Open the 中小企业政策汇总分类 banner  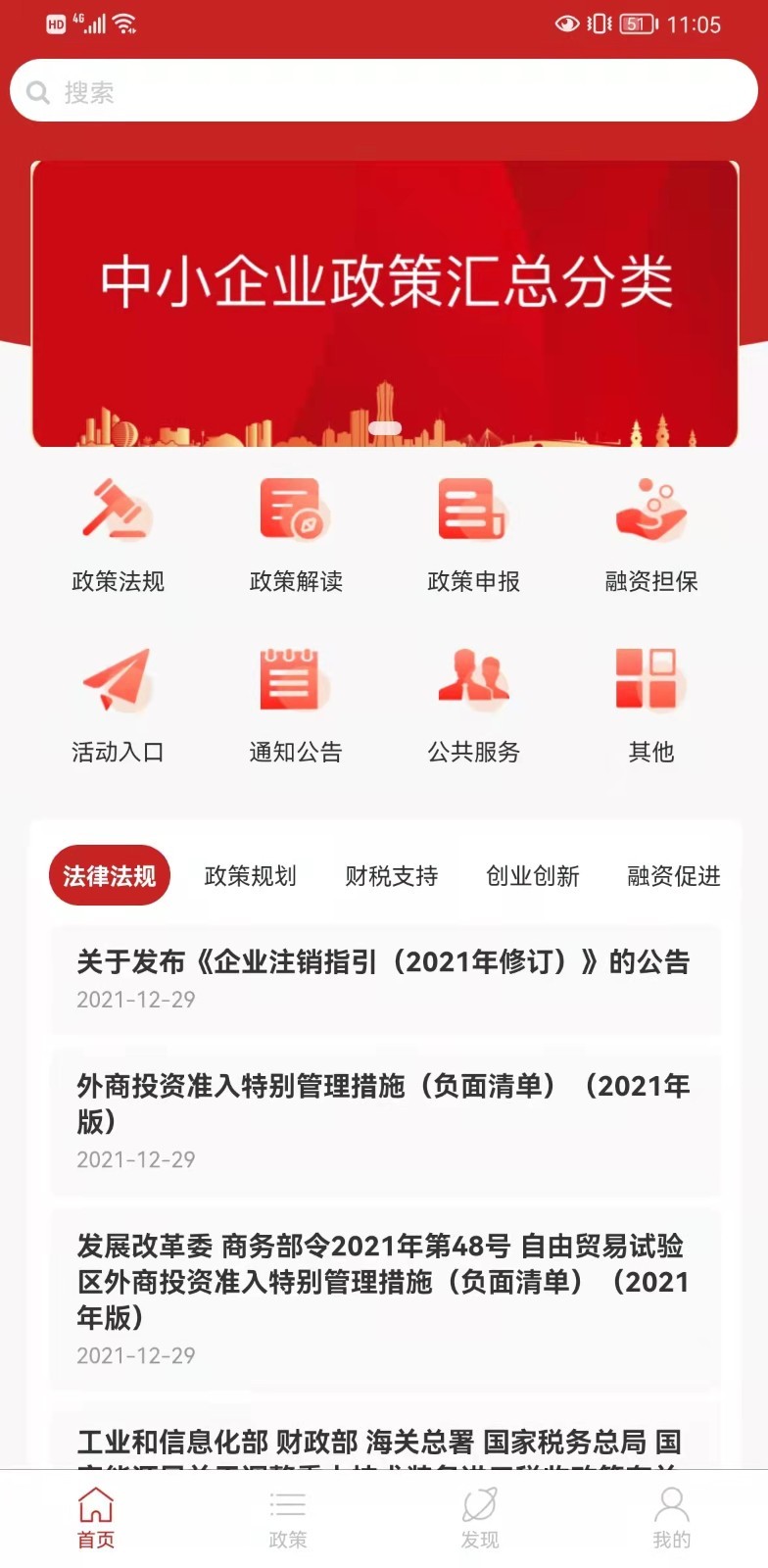384,304
